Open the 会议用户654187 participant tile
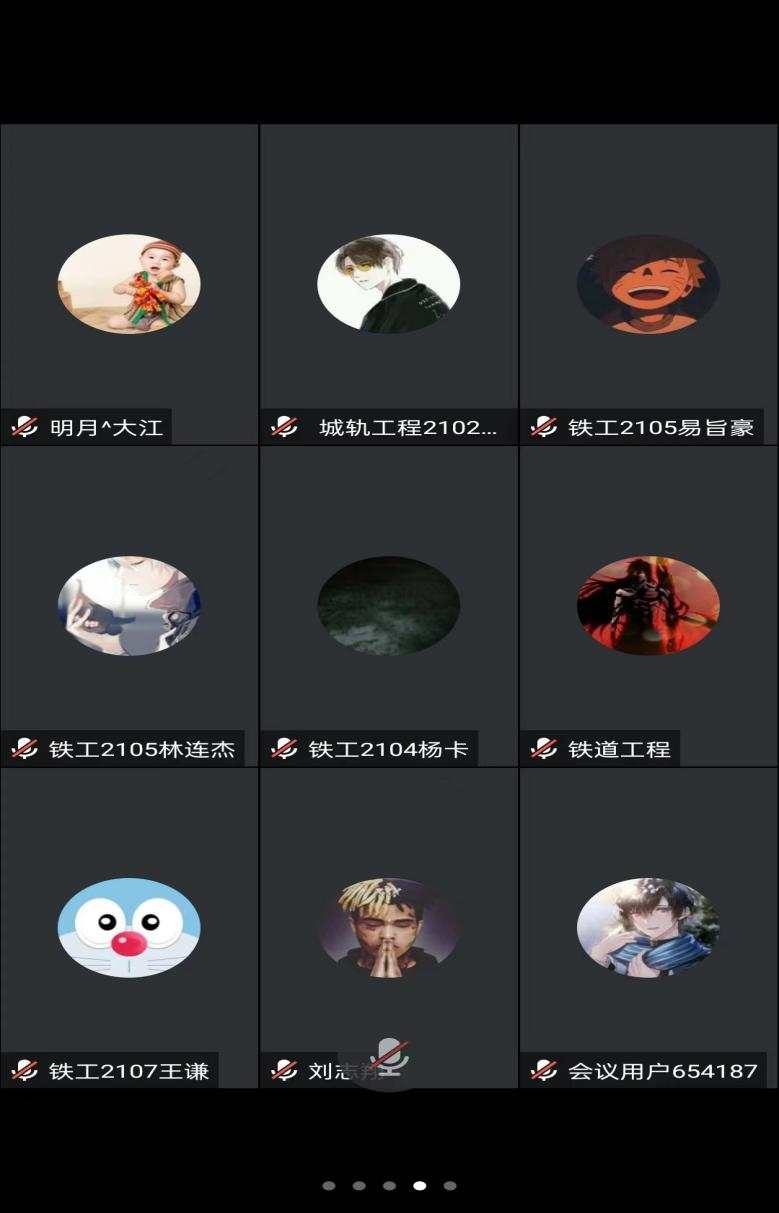 click(x=649, y=928)
